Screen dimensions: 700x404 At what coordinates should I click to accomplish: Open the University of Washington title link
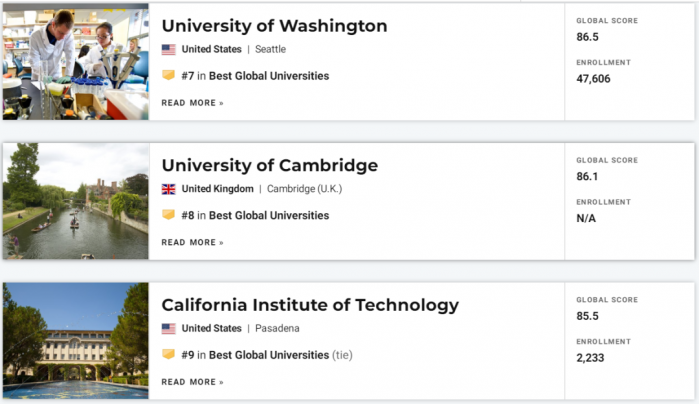274,25
